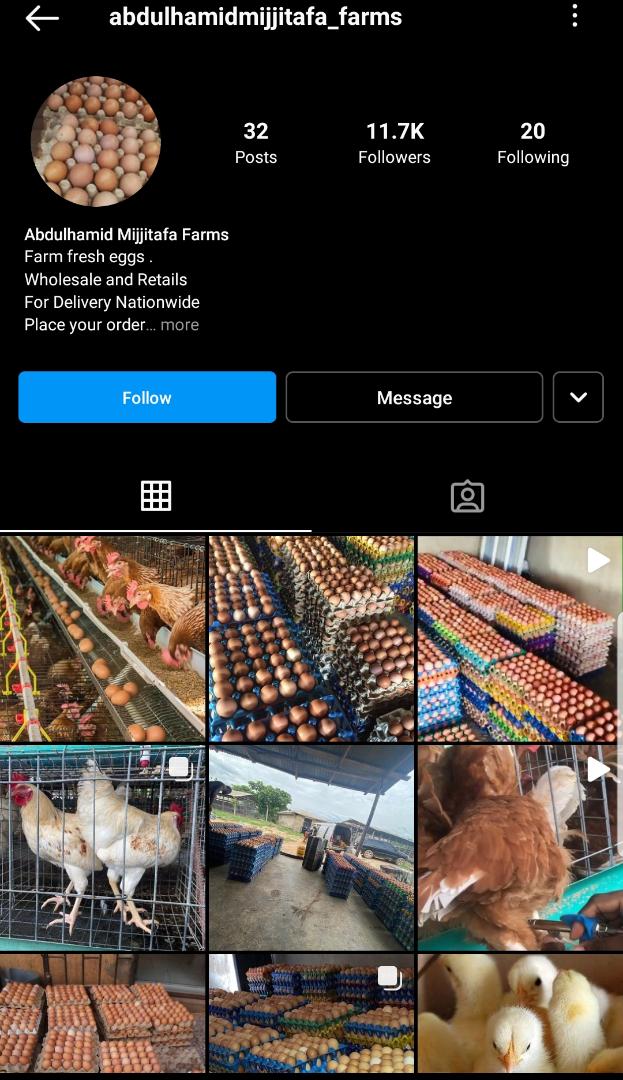623x1080 pixels.
Task: Play video of colorful egg crate stacks
Action: (519, 639)
